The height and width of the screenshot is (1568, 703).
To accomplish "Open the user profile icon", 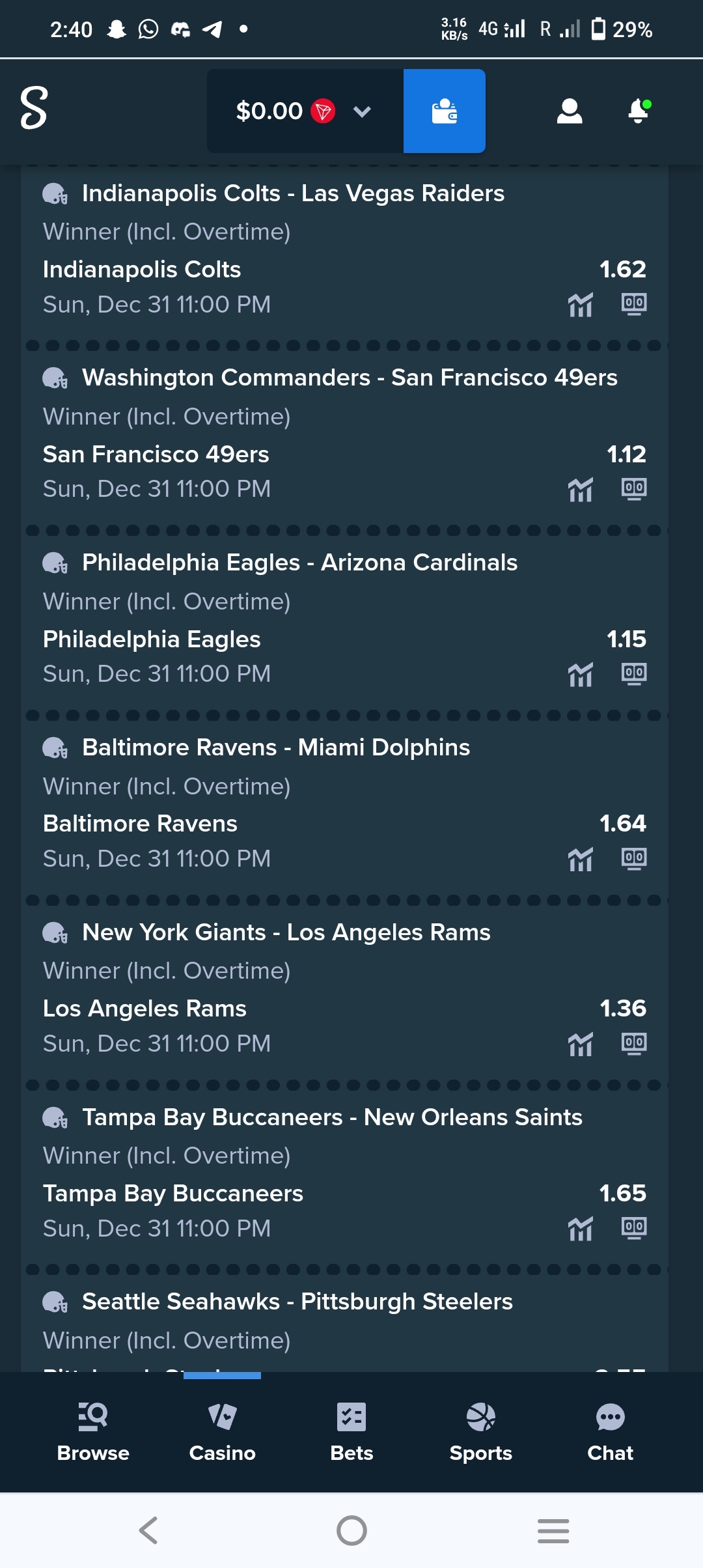I will pos(570,111).
